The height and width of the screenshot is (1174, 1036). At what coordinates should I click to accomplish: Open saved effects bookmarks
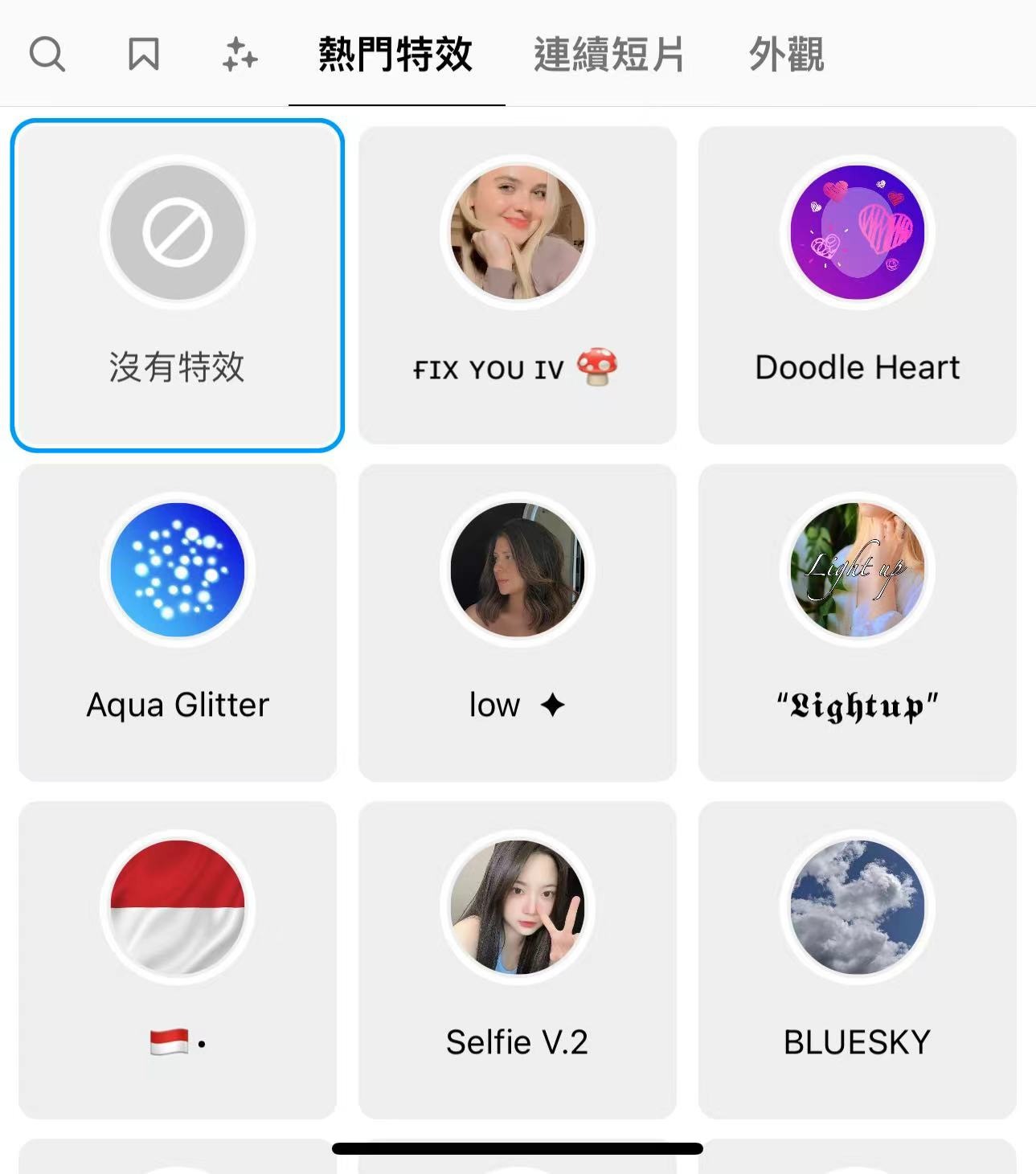tap(141, 55)
